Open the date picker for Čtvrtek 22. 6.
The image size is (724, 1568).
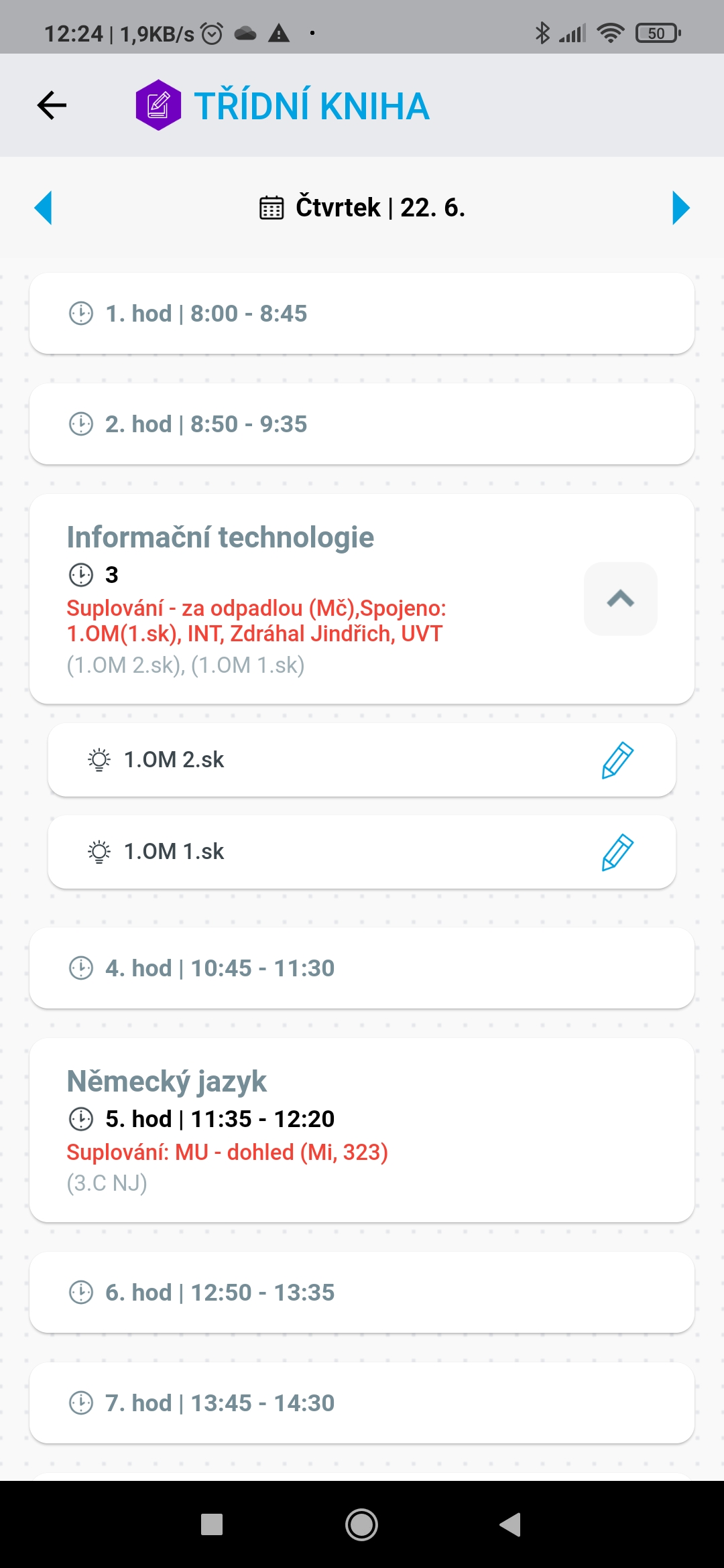(x=362, y=208)
